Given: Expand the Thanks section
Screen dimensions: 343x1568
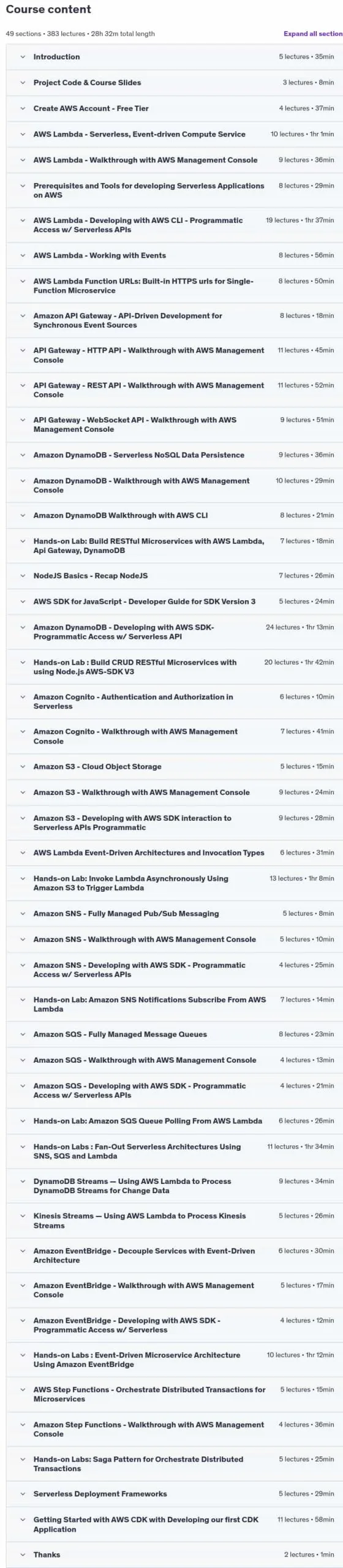Looking at the screenshot, I should click(x=175, y=1555).
